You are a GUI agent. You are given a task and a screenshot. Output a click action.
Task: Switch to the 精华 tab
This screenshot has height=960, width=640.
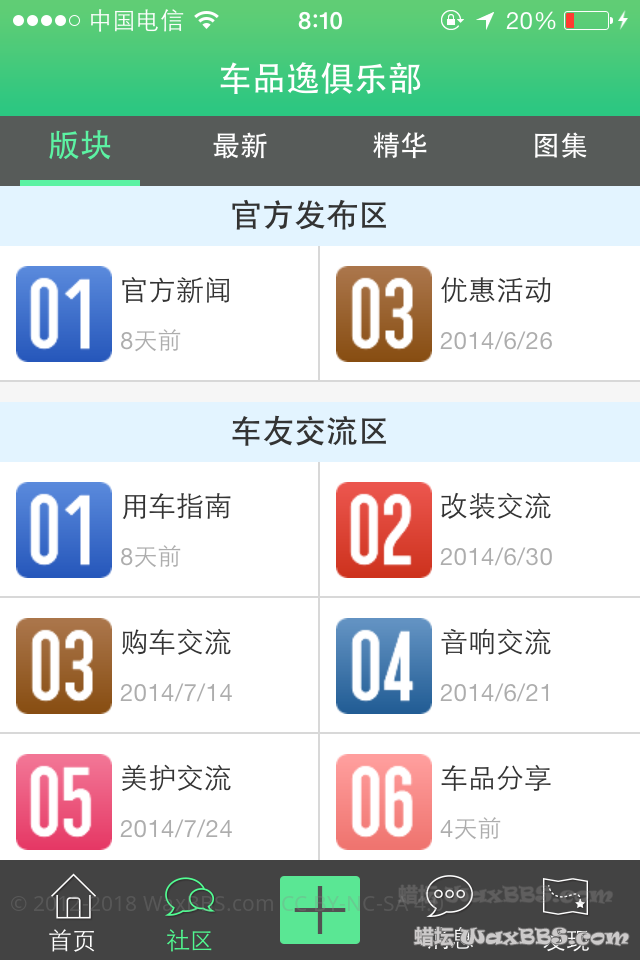(x=400, y=147)
